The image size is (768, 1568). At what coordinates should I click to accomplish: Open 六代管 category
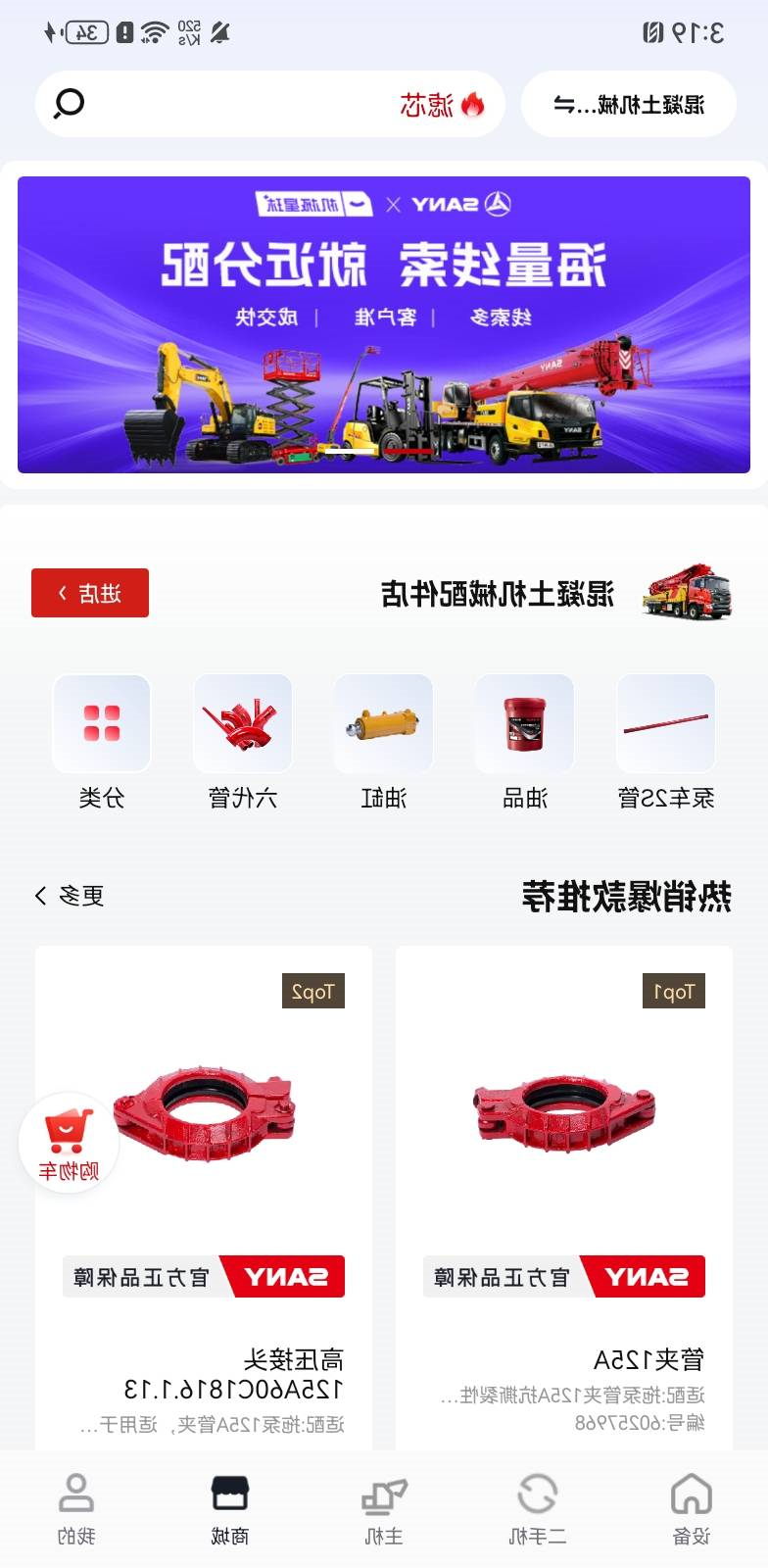tap(243, 743)
